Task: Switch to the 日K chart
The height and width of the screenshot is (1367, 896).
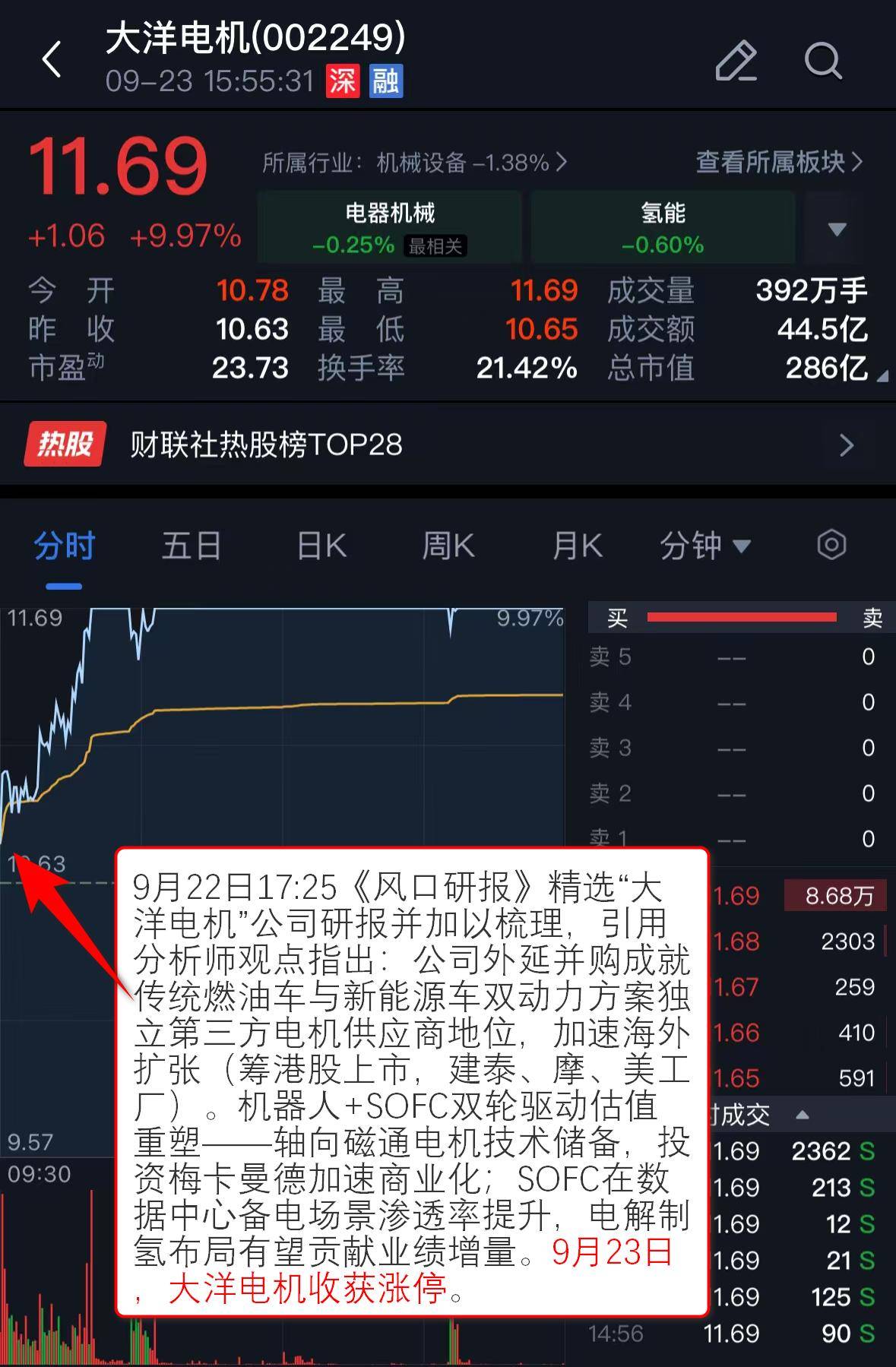Action: tap(321, 546)
